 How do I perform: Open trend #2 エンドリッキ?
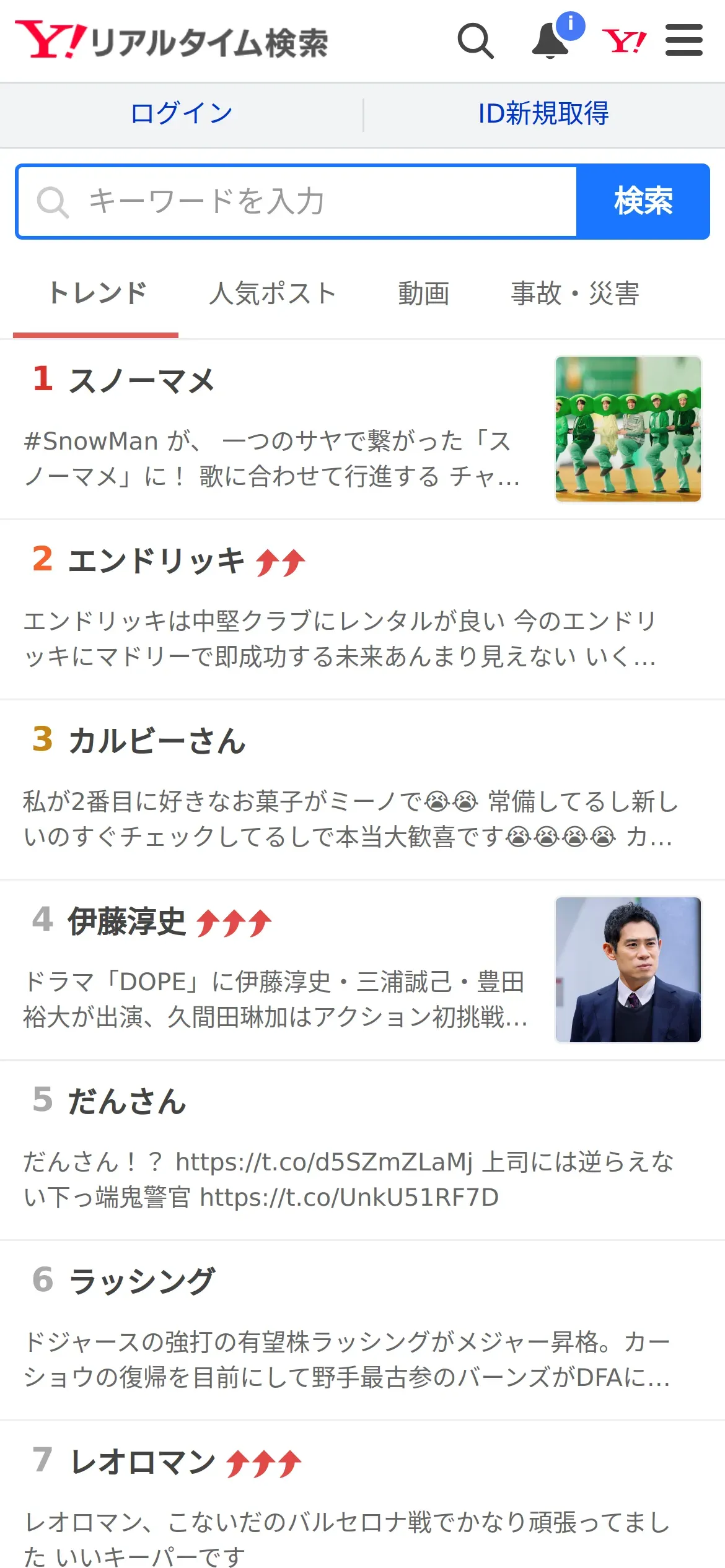pyautogui.click(x=362, y=609)
